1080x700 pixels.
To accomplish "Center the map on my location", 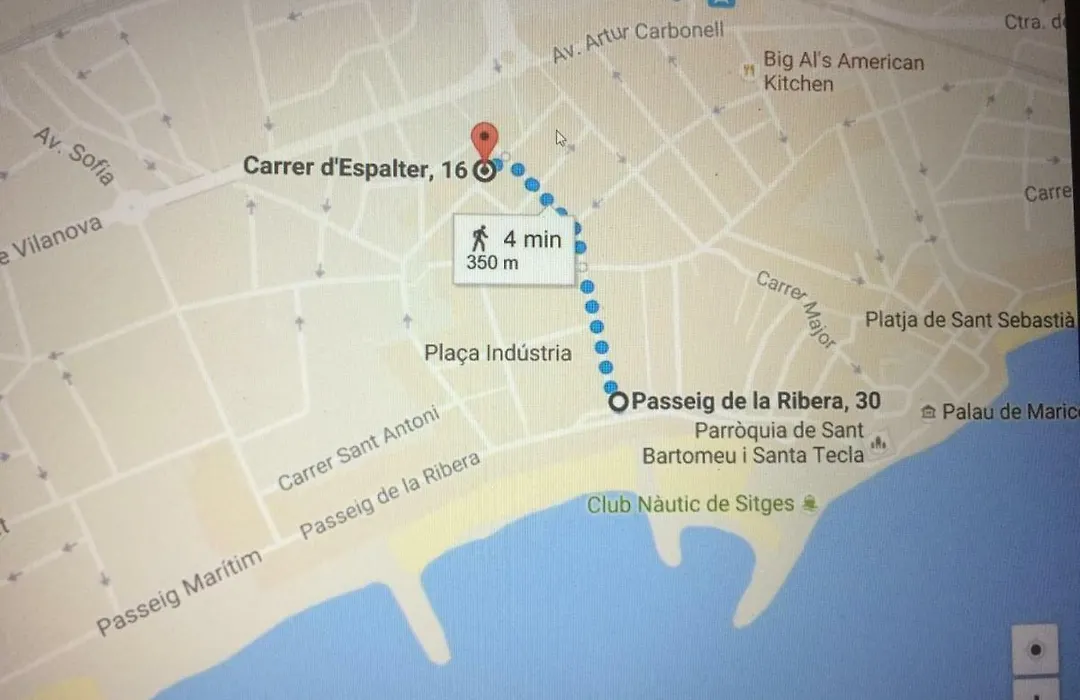I will 1036,650.
